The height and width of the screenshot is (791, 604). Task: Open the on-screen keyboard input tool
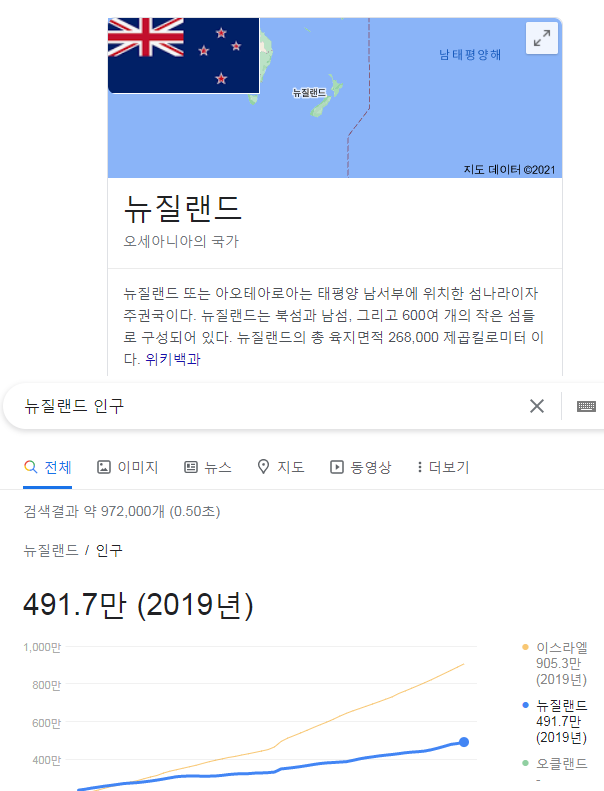(586, 406)
